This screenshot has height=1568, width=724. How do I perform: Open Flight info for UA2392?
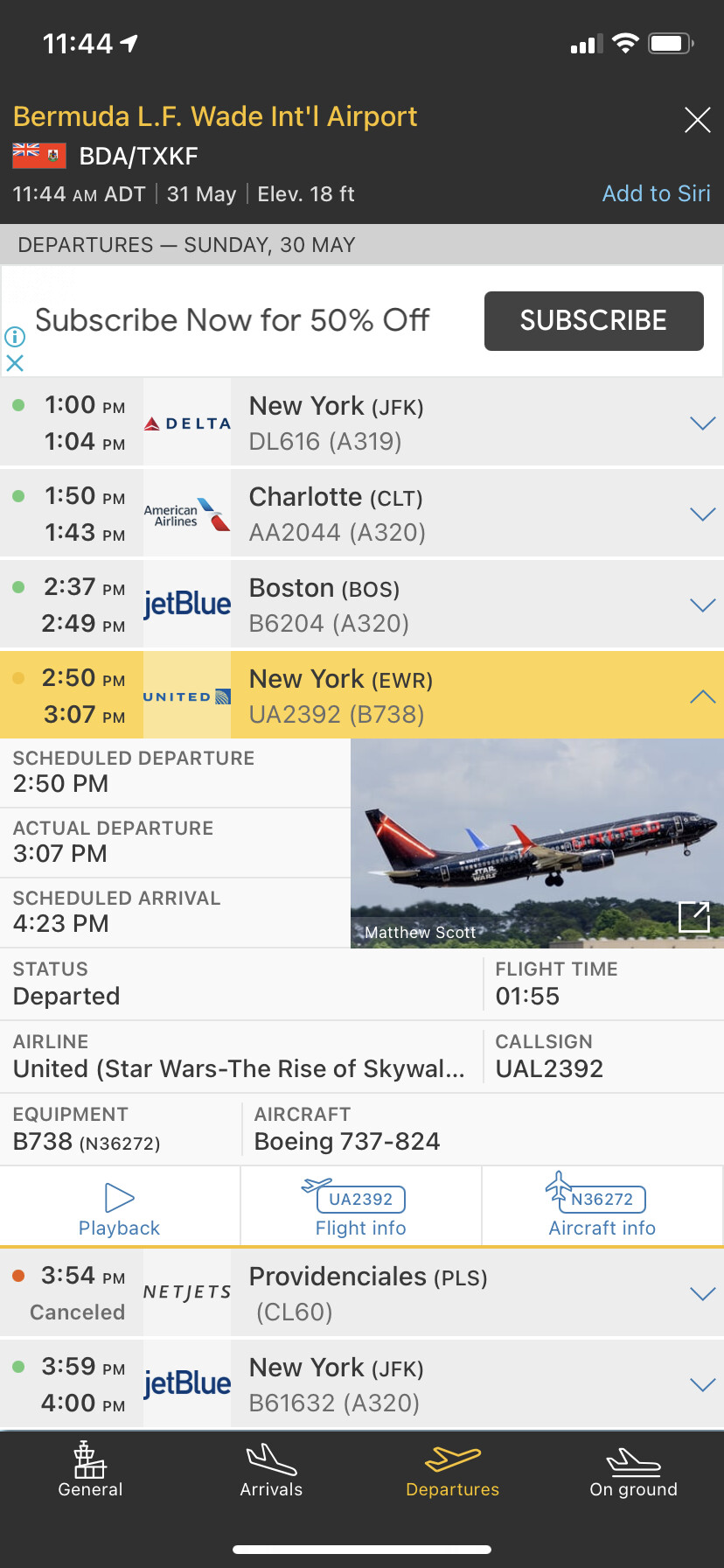point(361,1209)
